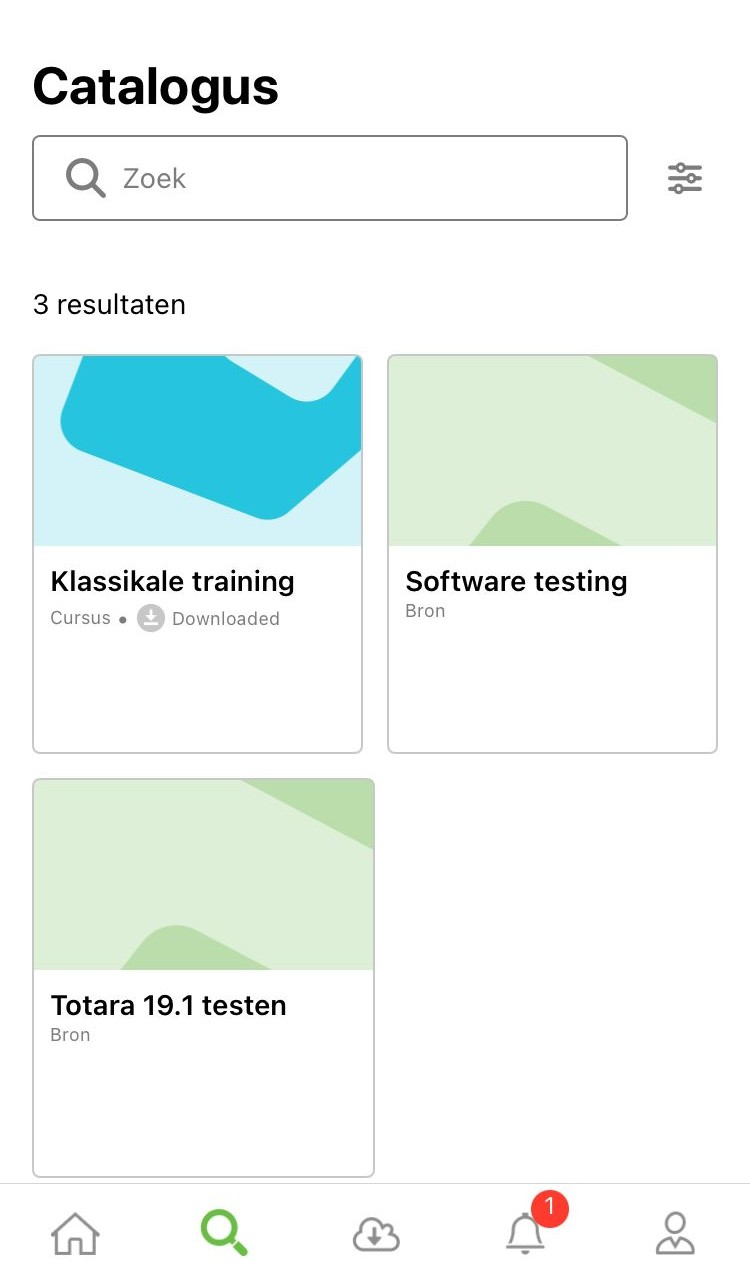
Task: Go to the Home tab
Action: [76, 1233]
